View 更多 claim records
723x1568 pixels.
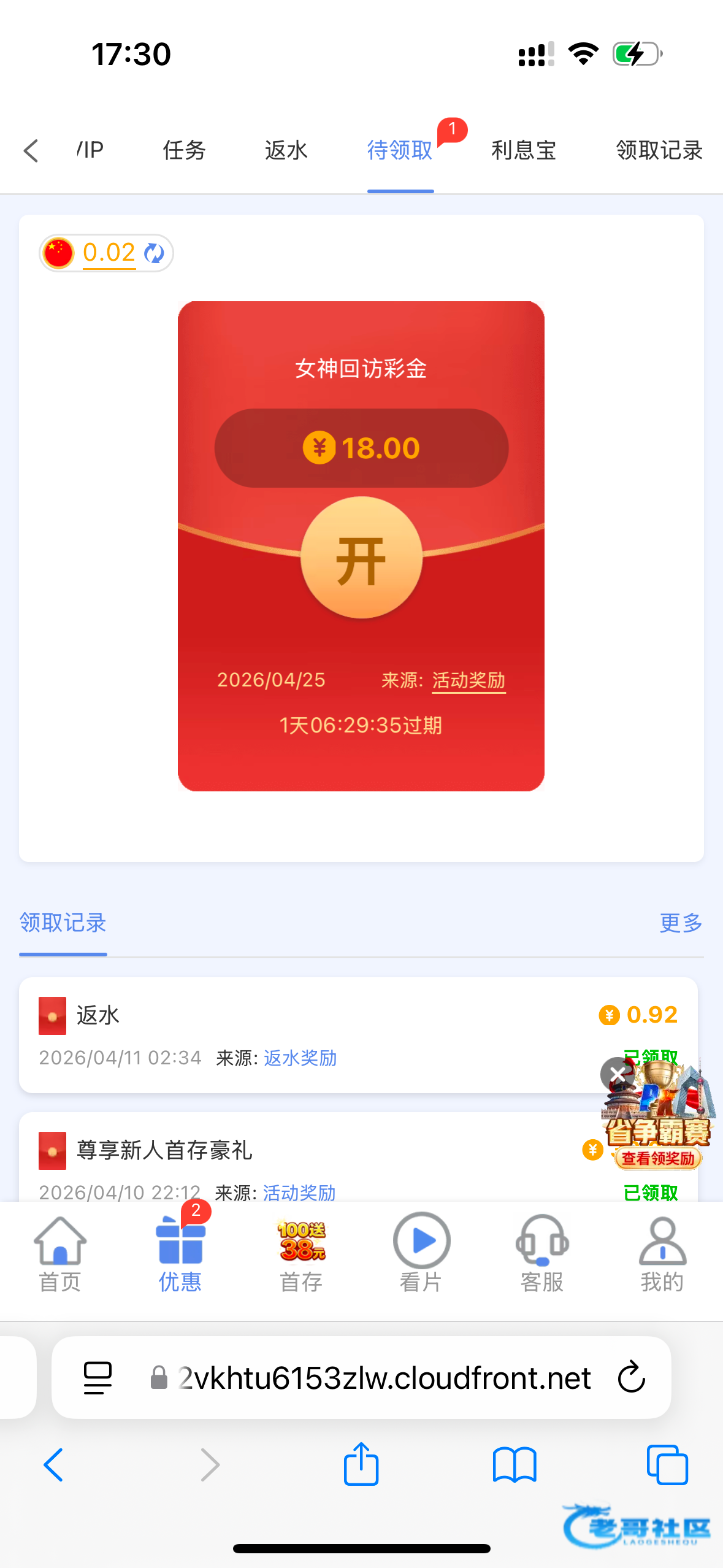click(x=681, y=923)
